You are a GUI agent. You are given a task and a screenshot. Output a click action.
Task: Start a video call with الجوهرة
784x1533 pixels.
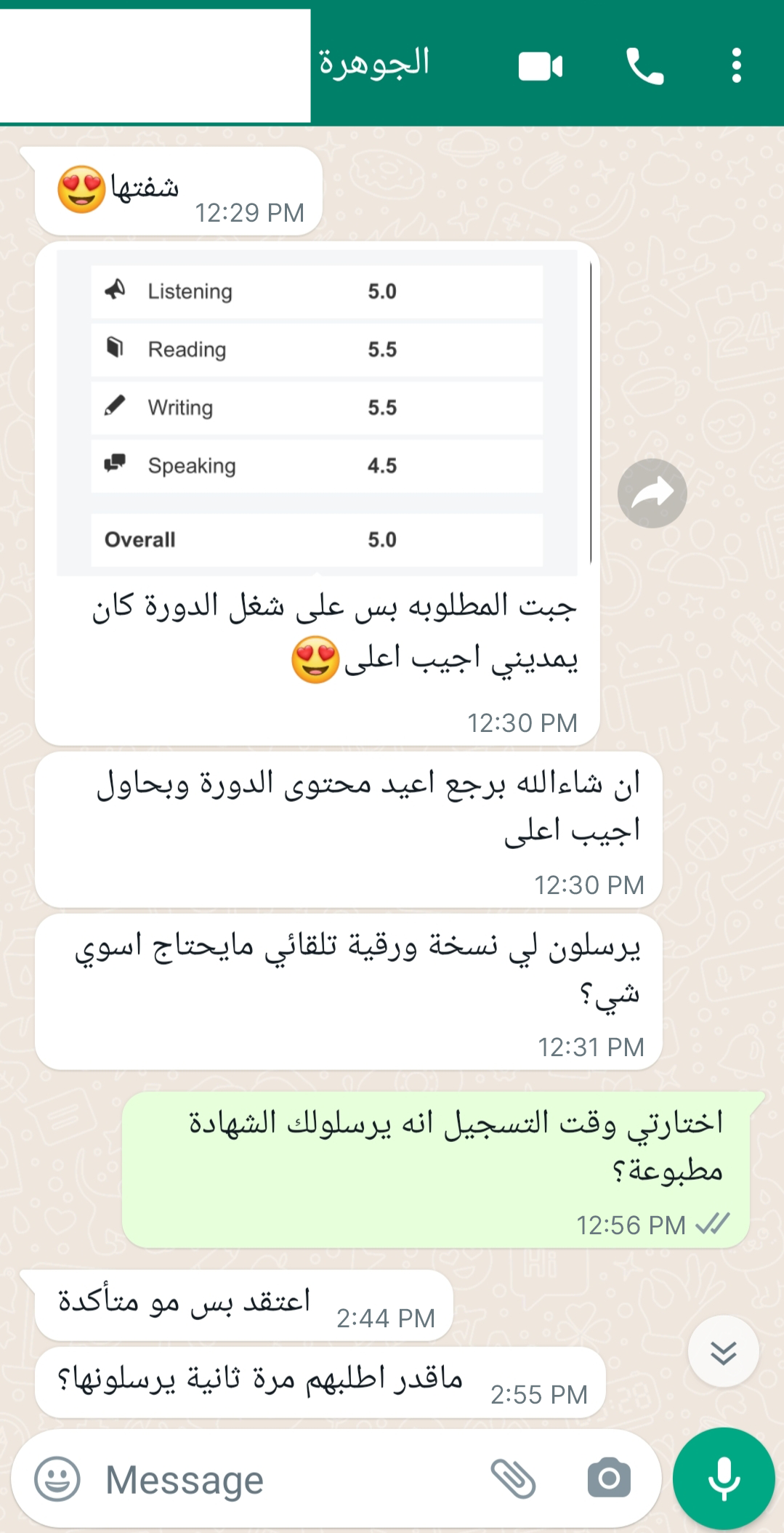(541, 67)
